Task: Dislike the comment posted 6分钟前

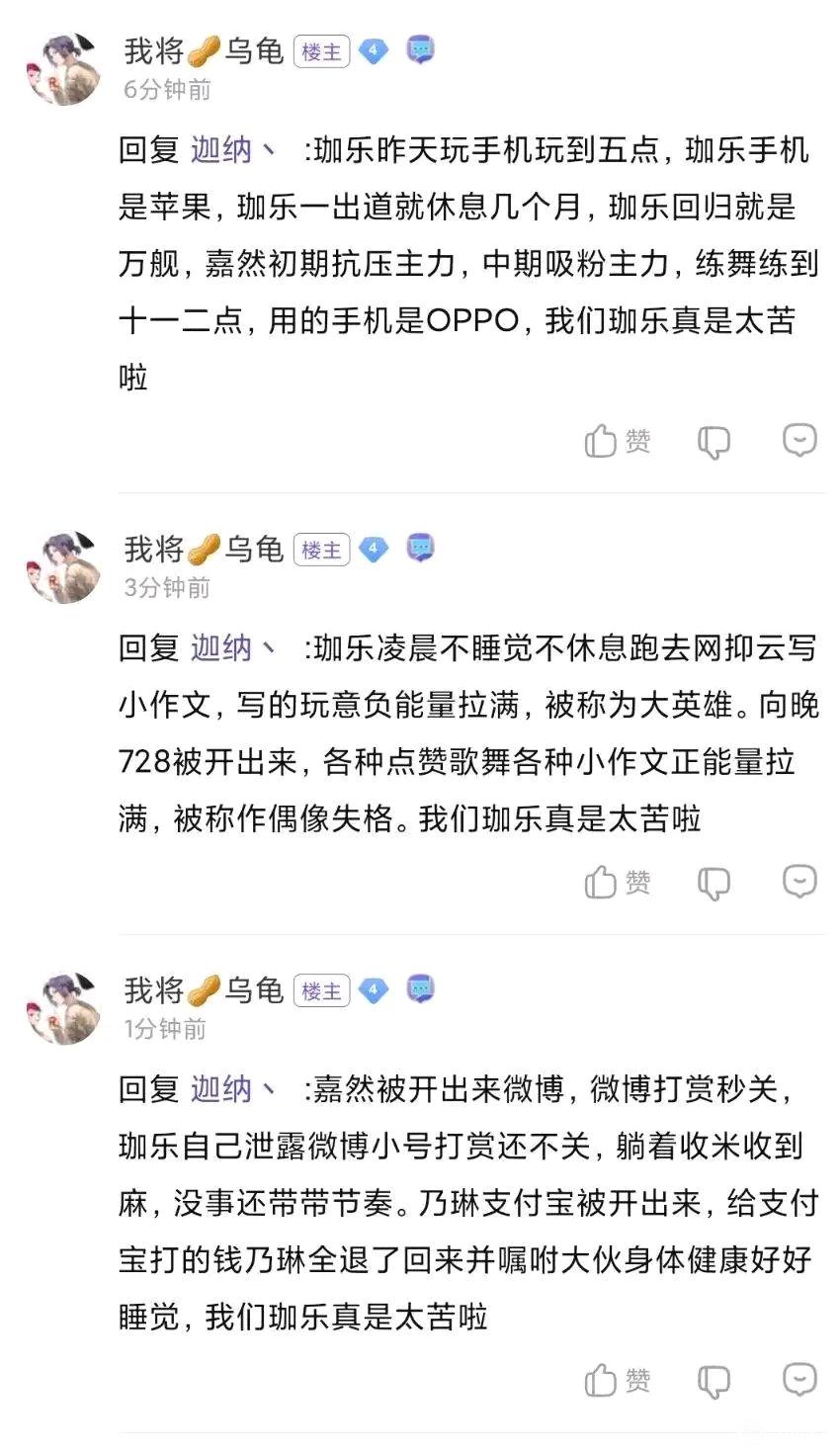Action: [713, 443]
